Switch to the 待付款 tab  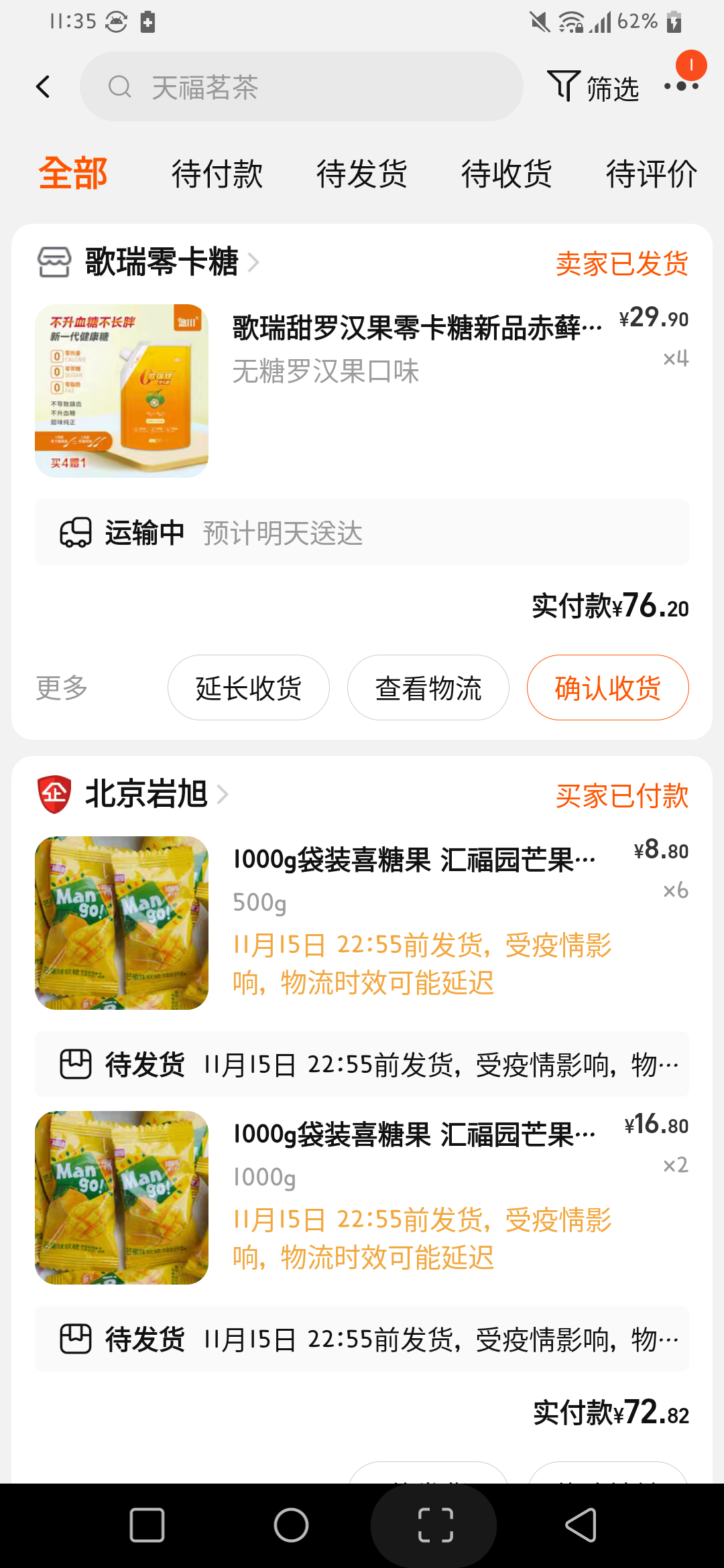(x=217, y=174)
